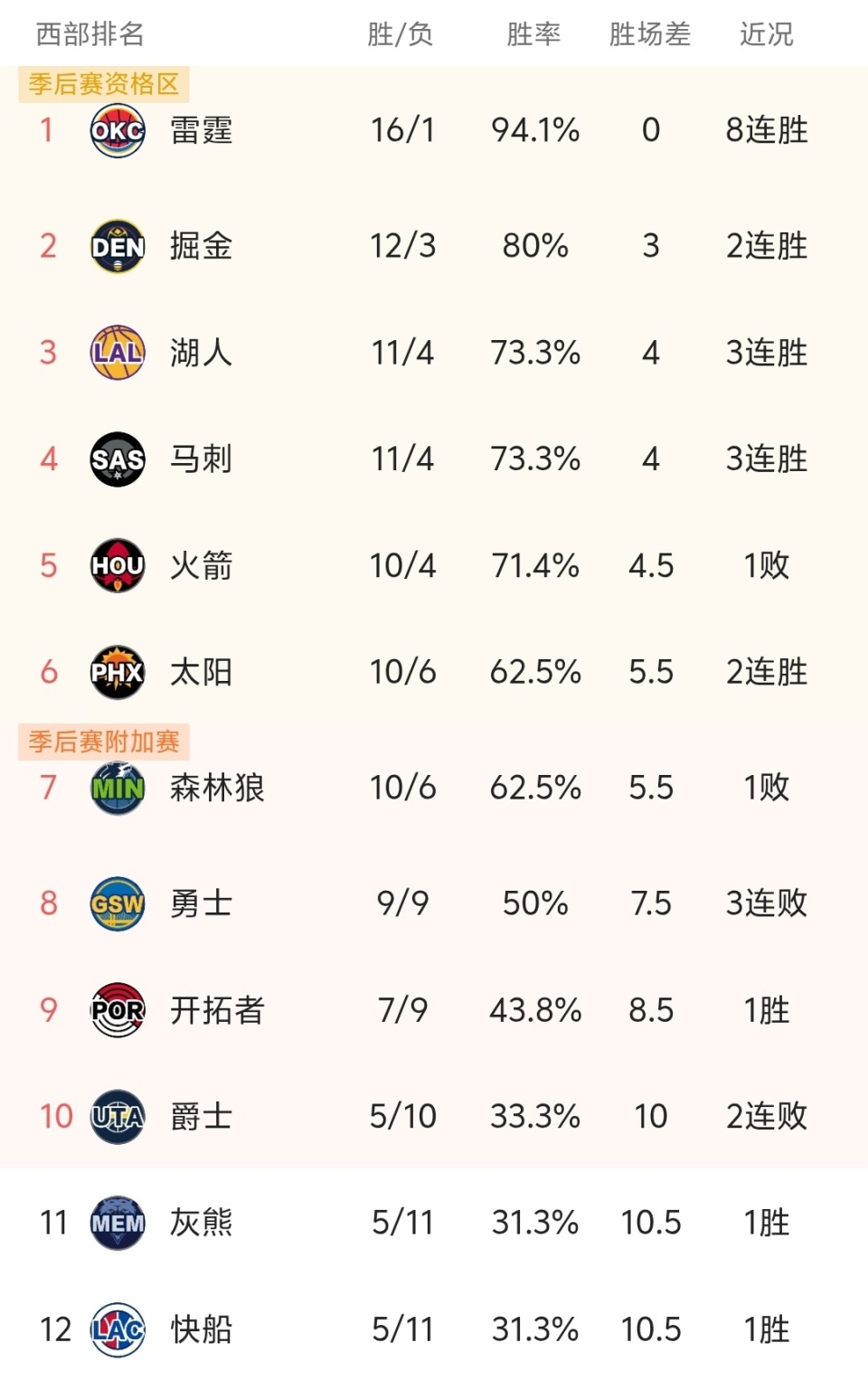Select the 湖人 row in standings

pyautogui.click(x=201, y=353)
